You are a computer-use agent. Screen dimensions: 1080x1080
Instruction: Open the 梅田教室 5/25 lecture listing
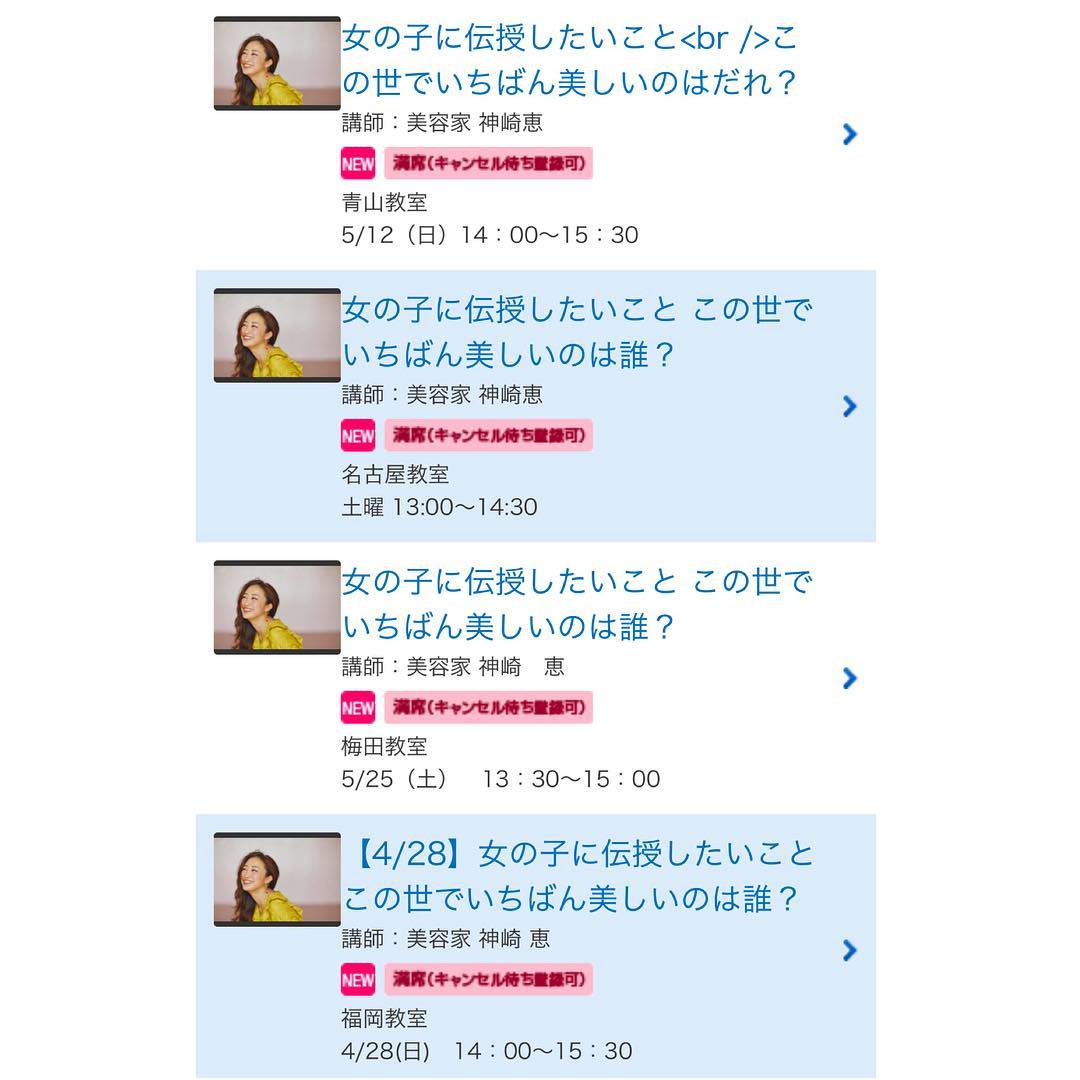(577, 604)
